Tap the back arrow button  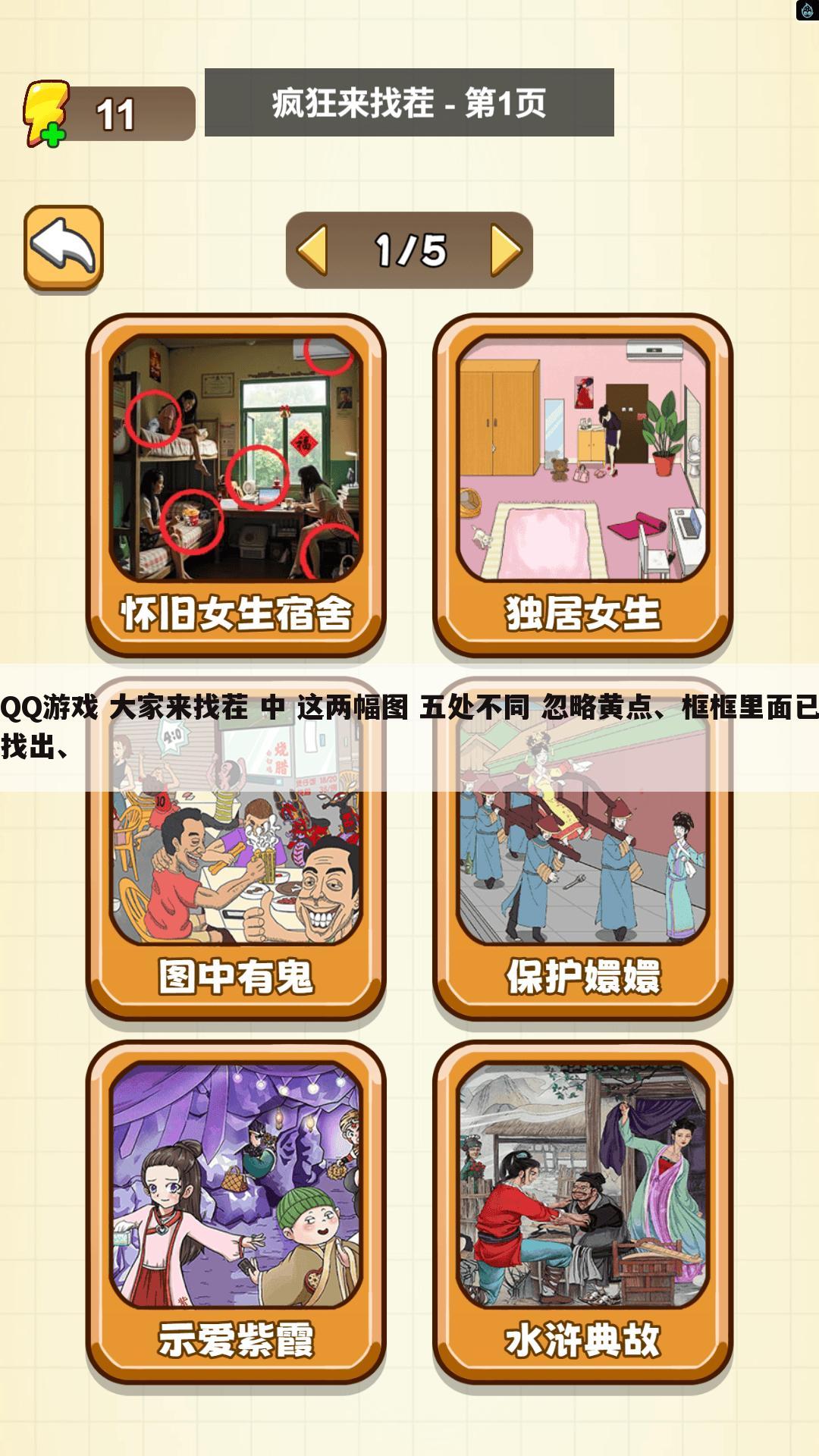point(64,248)
